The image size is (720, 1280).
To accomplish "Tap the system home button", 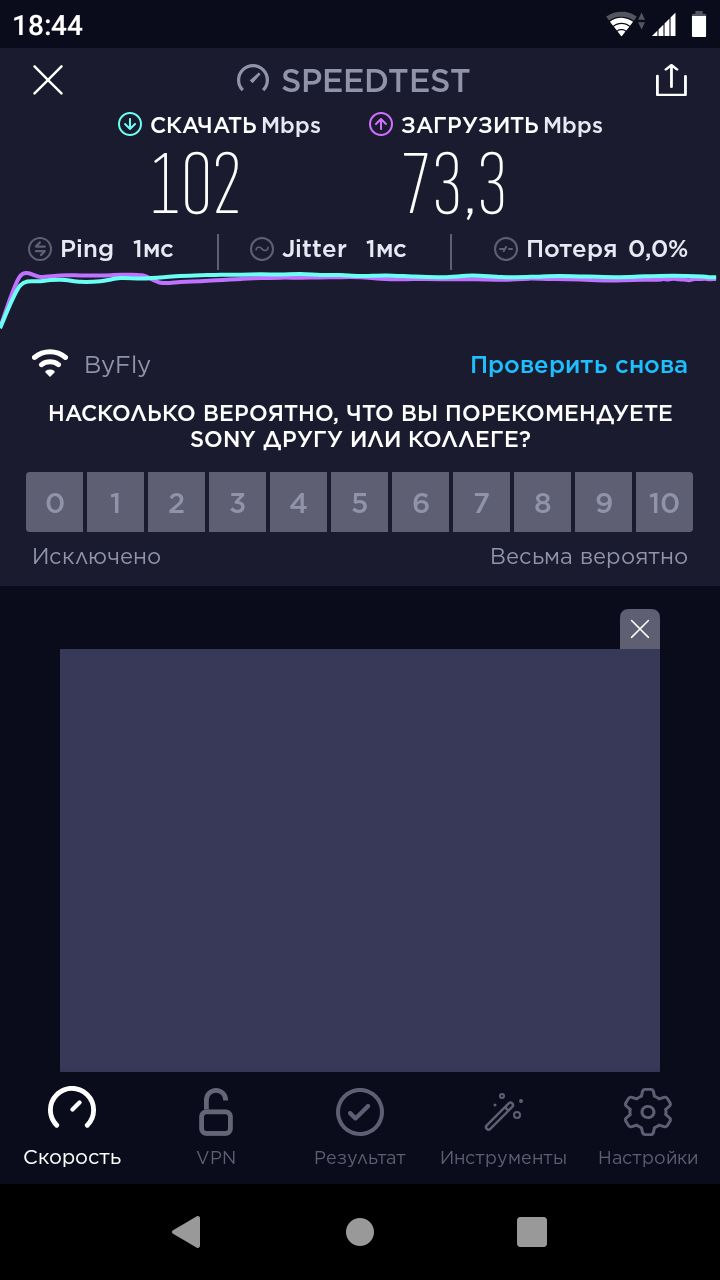I will point(360,1232).
